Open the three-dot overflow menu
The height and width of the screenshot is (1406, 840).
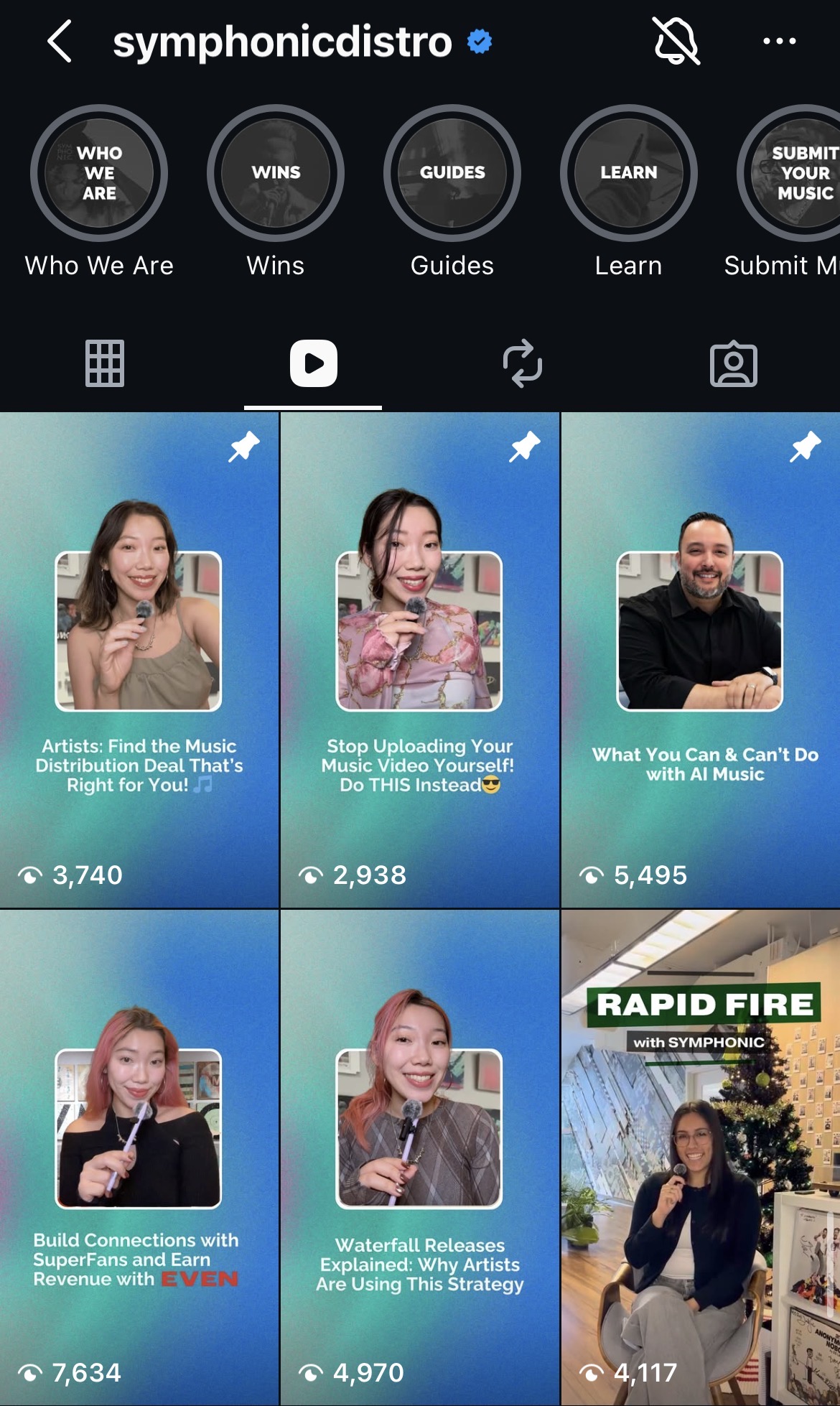779,42
